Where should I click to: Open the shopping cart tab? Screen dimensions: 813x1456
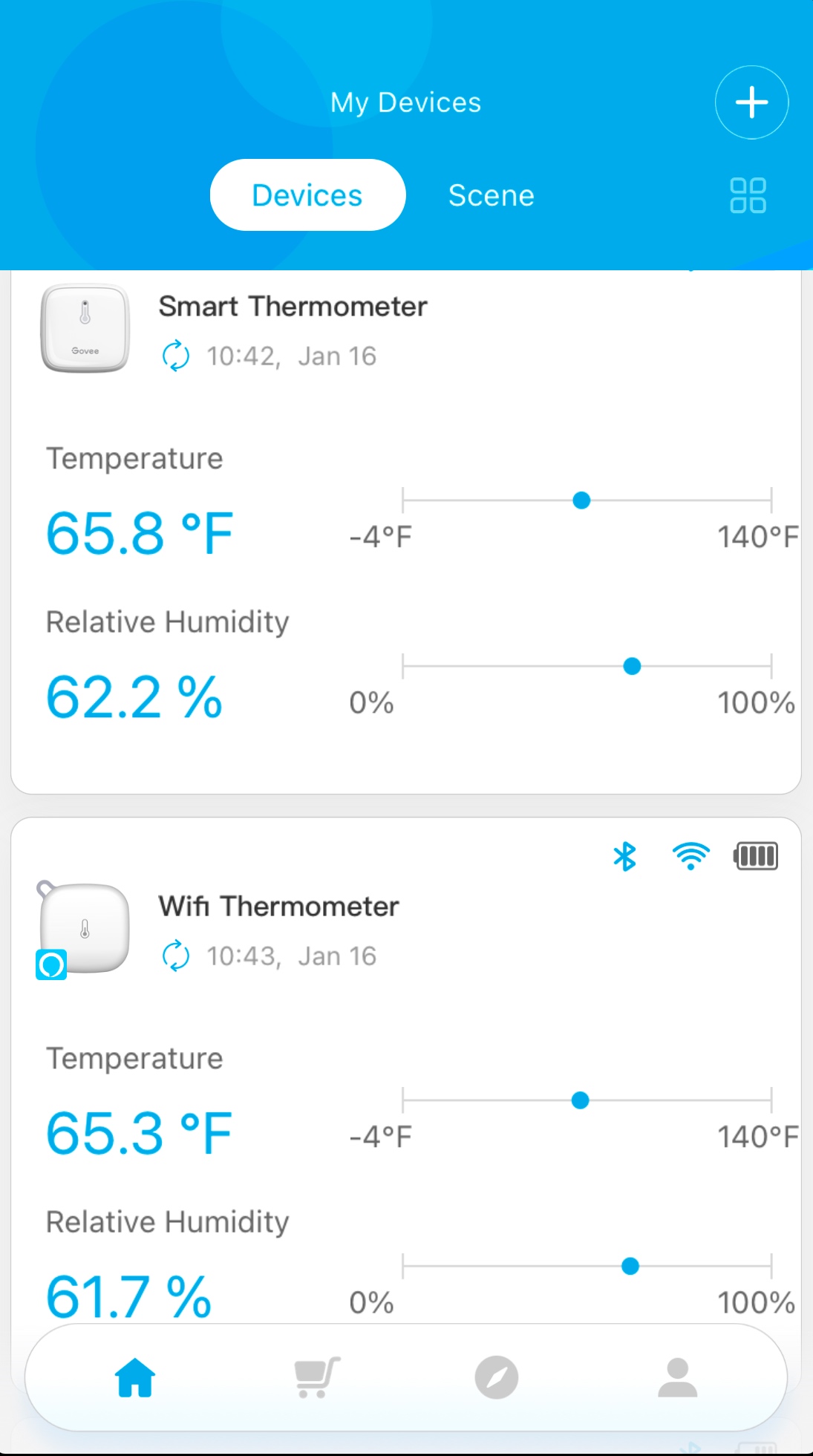pyautogui.click(x=317, y=1377)
